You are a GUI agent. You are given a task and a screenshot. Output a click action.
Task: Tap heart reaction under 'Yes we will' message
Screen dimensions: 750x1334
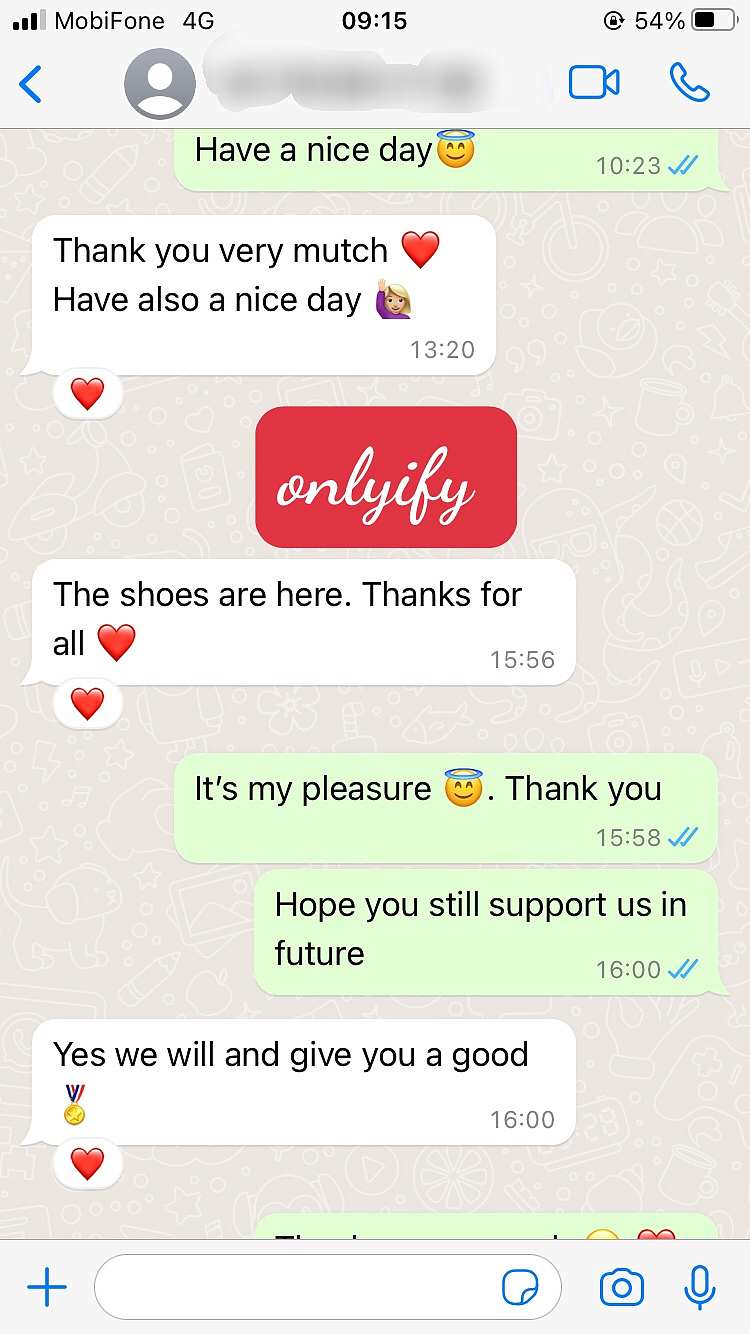[x=88, y=1164]
